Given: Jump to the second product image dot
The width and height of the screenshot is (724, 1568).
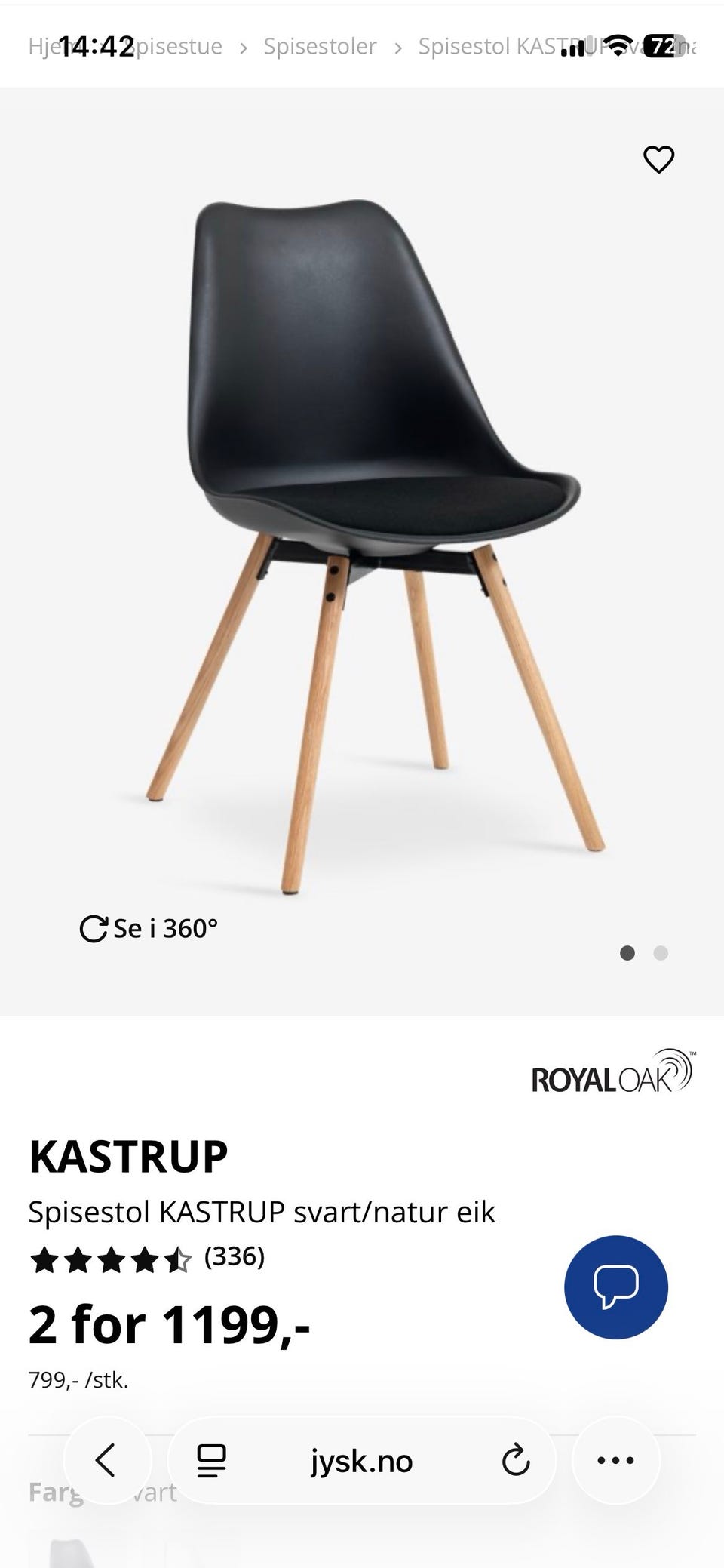Looking at the screenshot, I should click(x=661, y=953).
